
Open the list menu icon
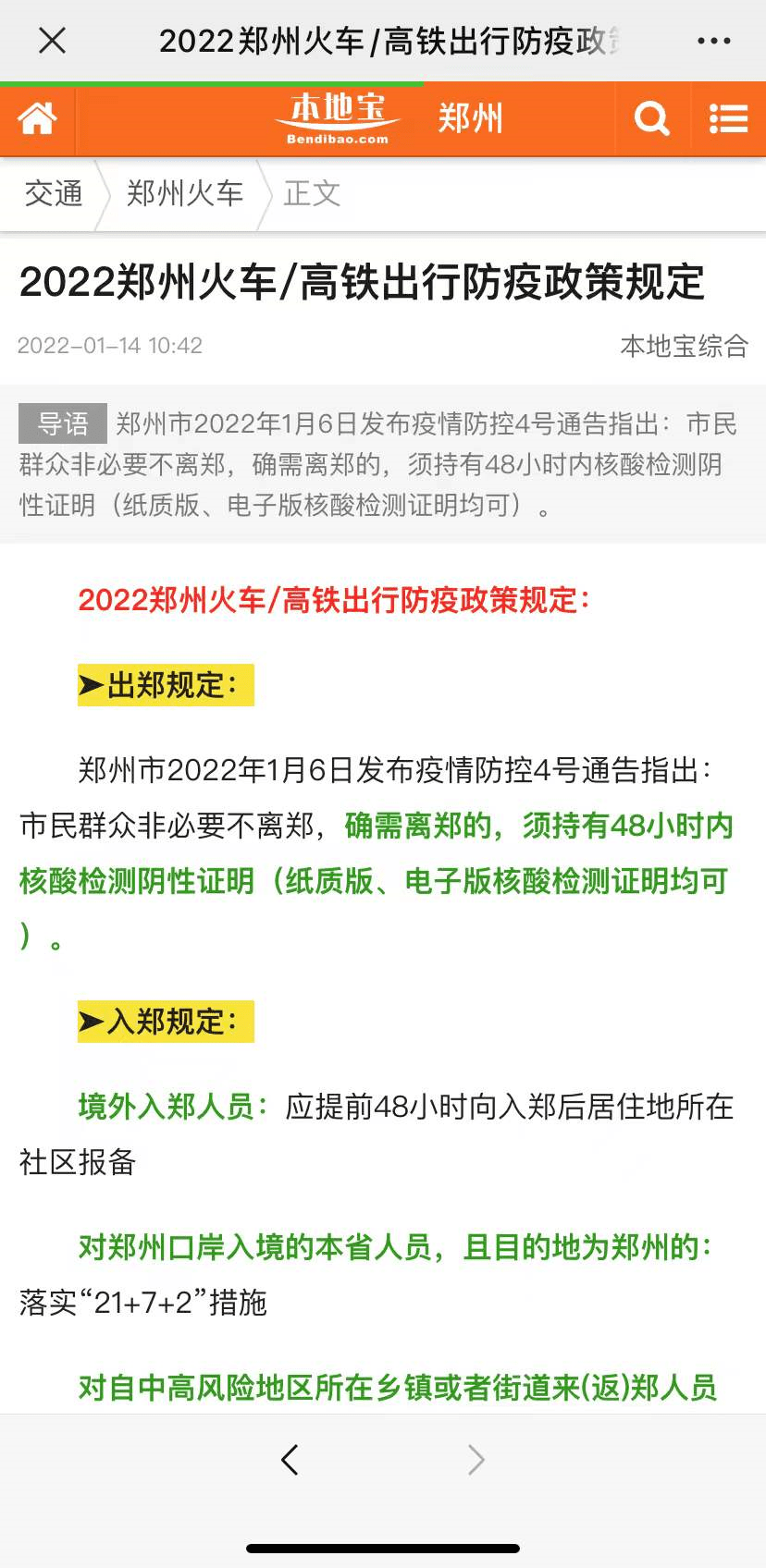pyautogui.click(x=728, y=118)
